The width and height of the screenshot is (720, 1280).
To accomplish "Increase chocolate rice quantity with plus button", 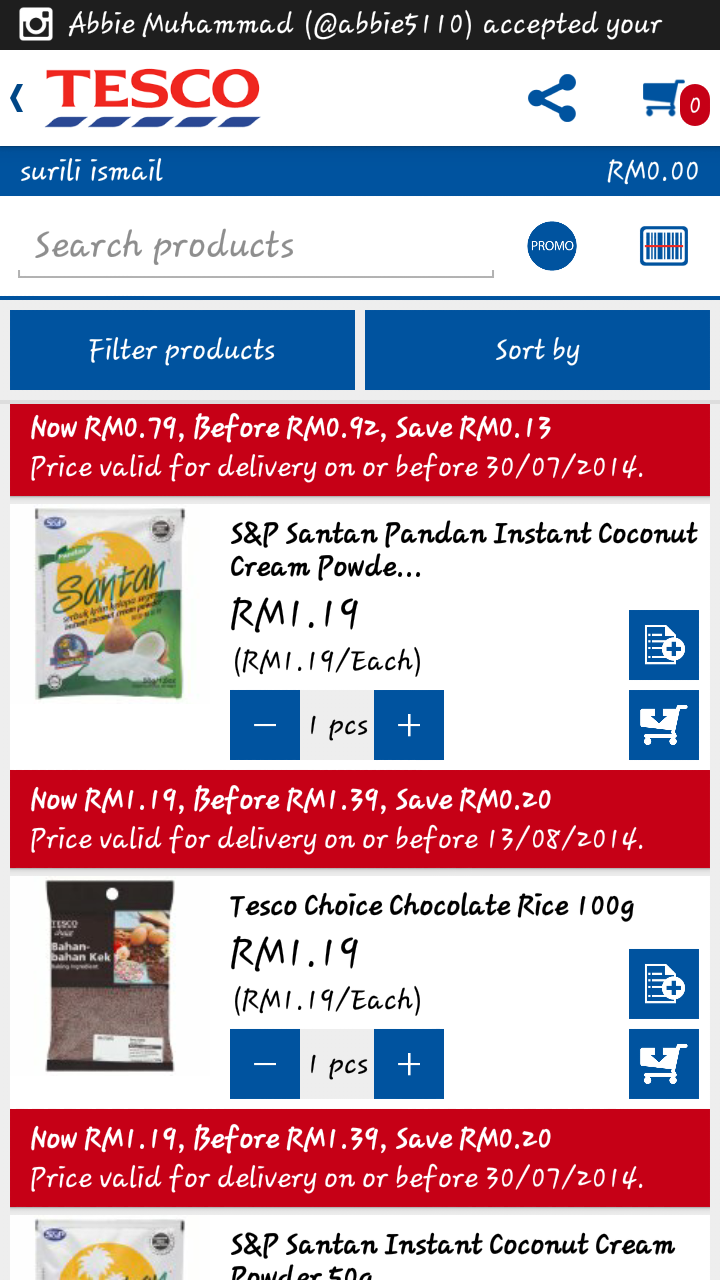I will [x=408, y=1063].
